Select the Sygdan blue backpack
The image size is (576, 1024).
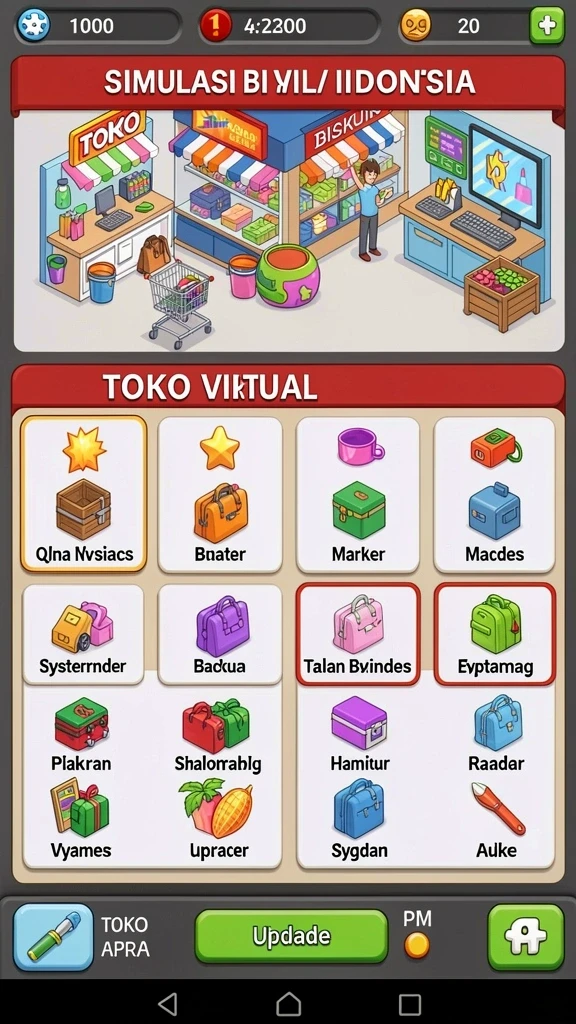tap(359, 822)
